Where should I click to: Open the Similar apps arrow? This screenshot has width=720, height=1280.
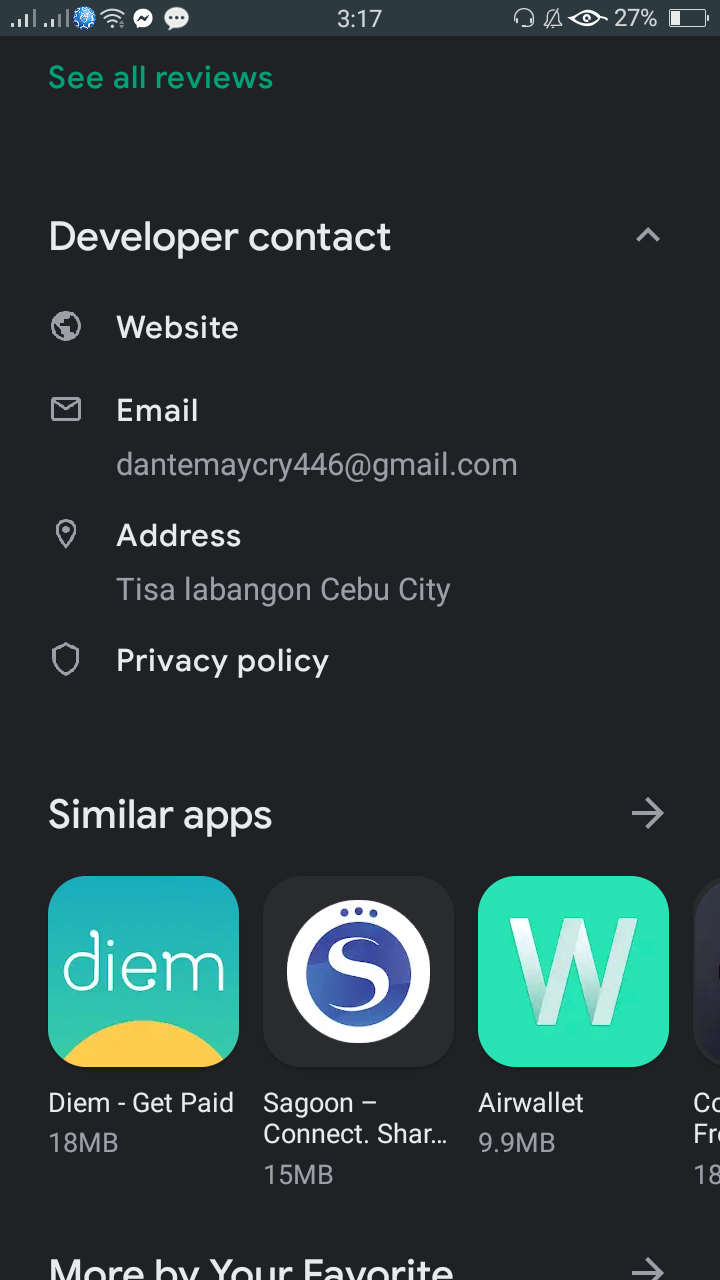648,813
